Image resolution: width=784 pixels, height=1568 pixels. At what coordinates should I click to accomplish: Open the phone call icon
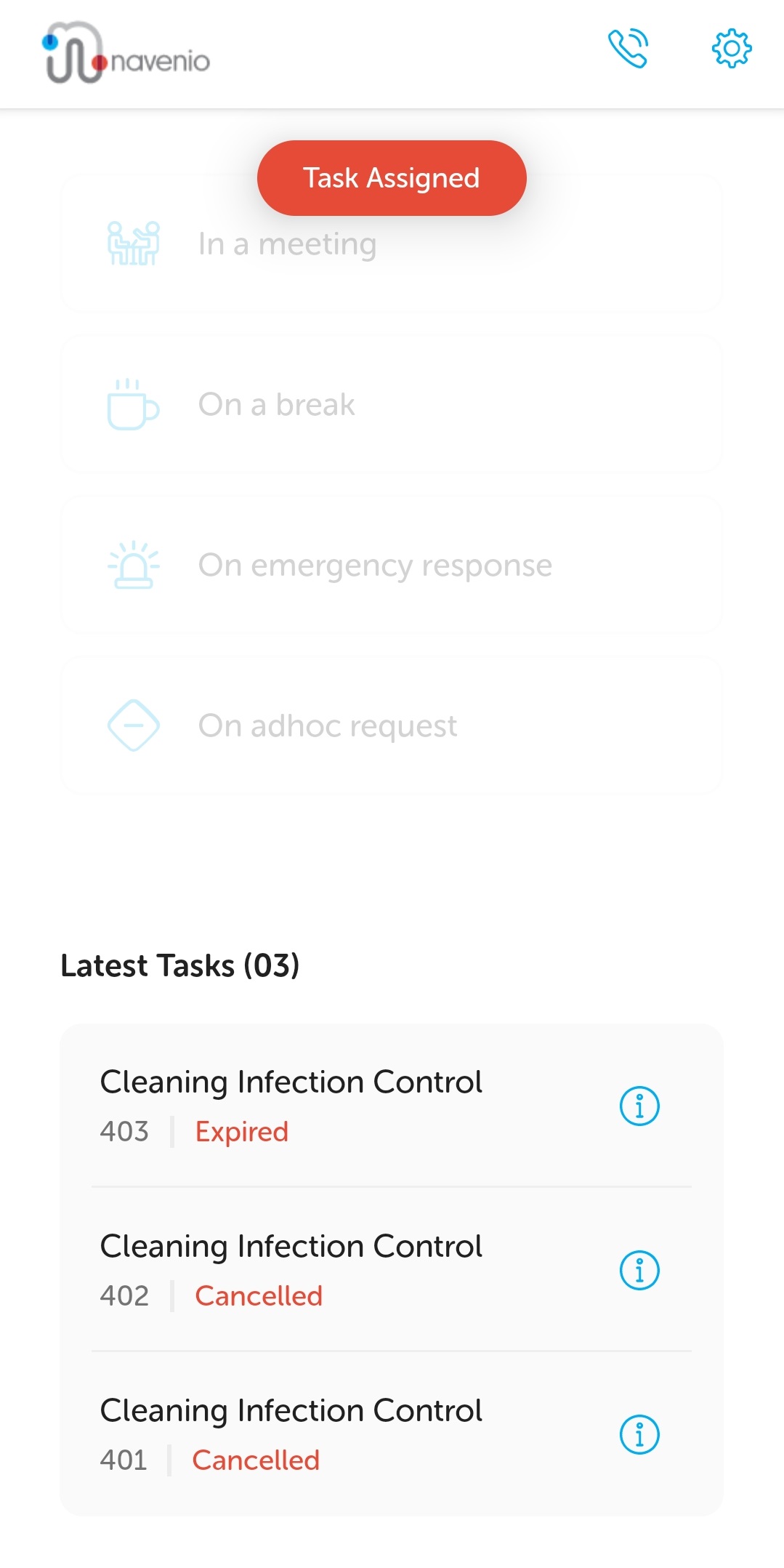(x=628, y=49)
